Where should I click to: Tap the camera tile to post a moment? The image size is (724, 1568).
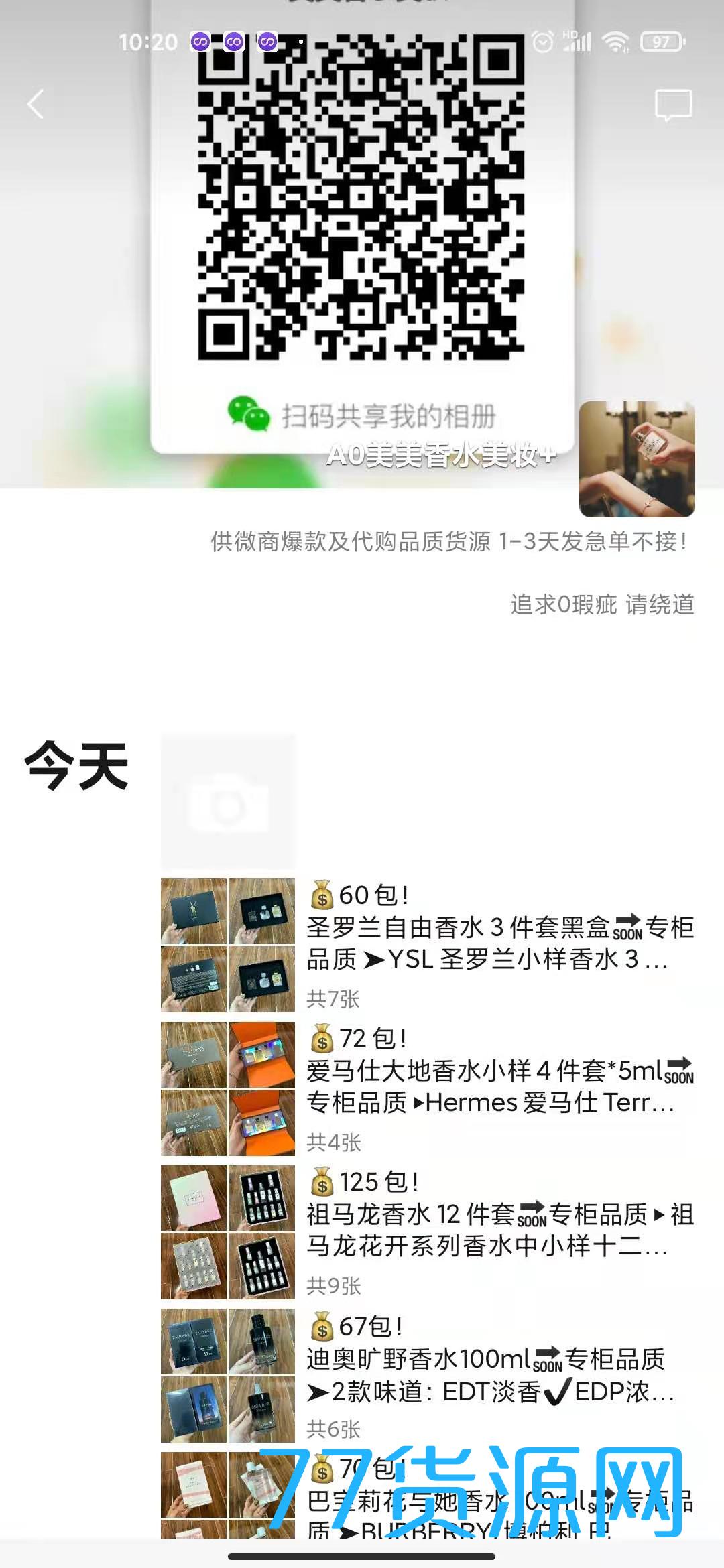tap(228, 801)
